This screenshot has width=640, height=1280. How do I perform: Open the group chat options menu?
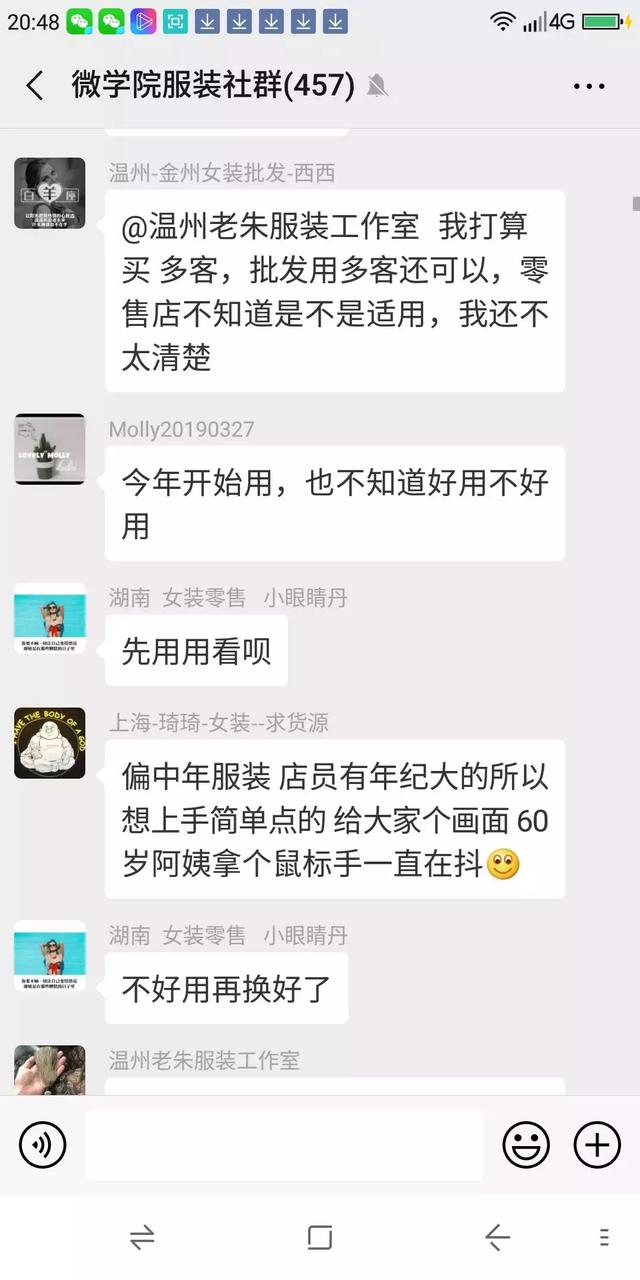coord(589,86)
